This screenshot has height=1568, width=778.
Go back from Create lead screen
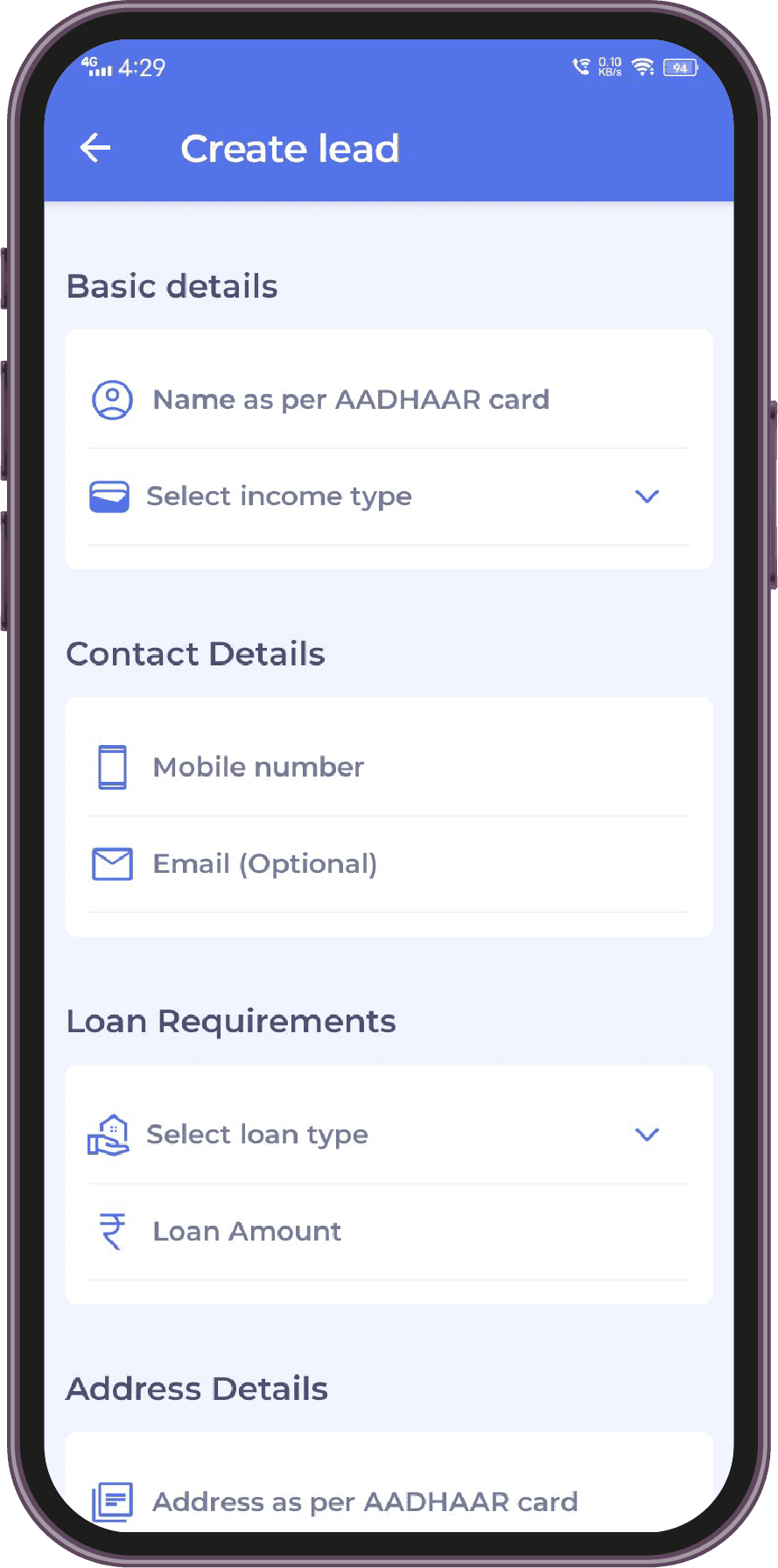click(x=95, y=148)
